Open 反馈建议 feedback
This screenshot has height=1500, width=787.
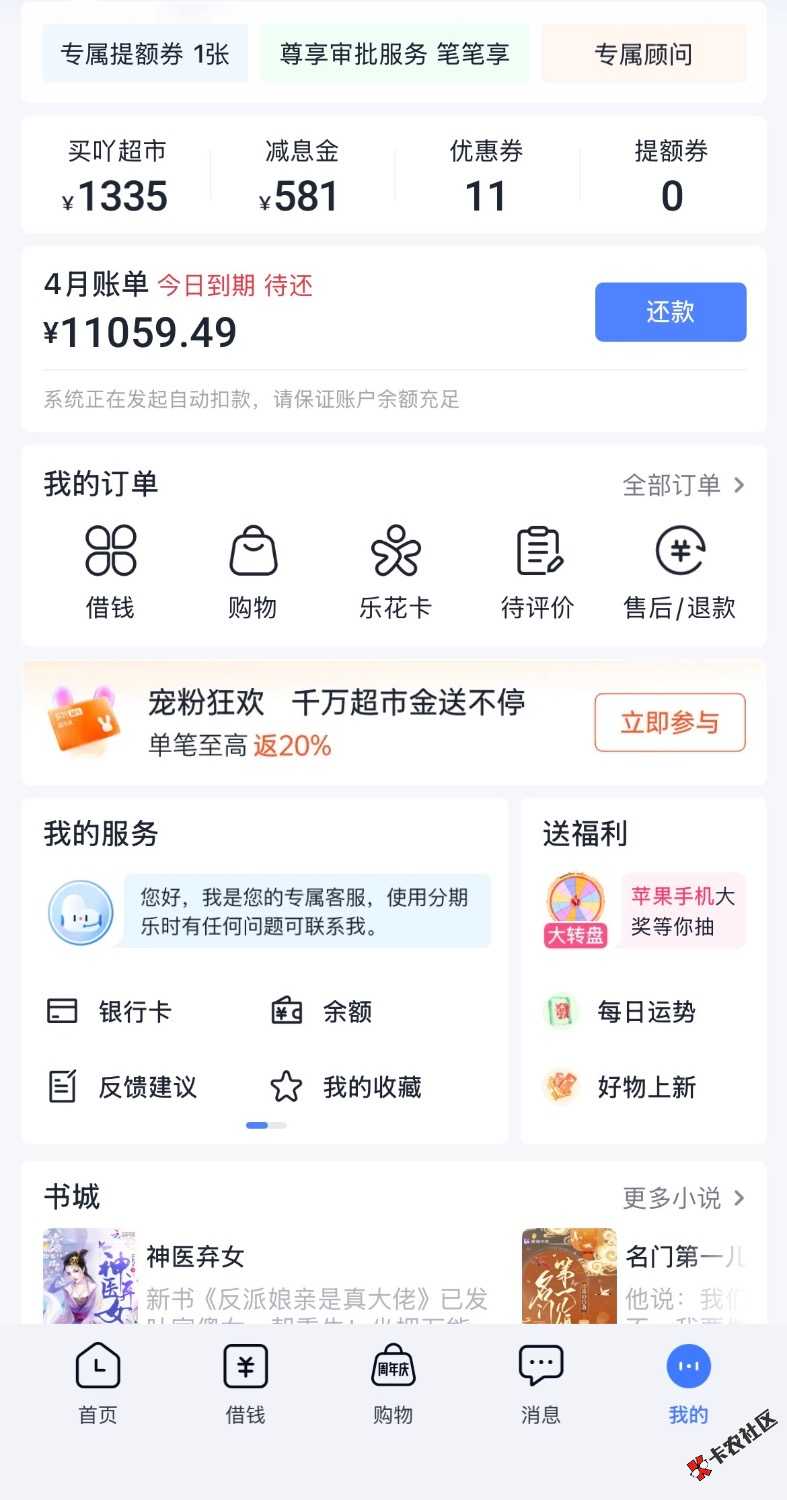[x=123, y=1087]
